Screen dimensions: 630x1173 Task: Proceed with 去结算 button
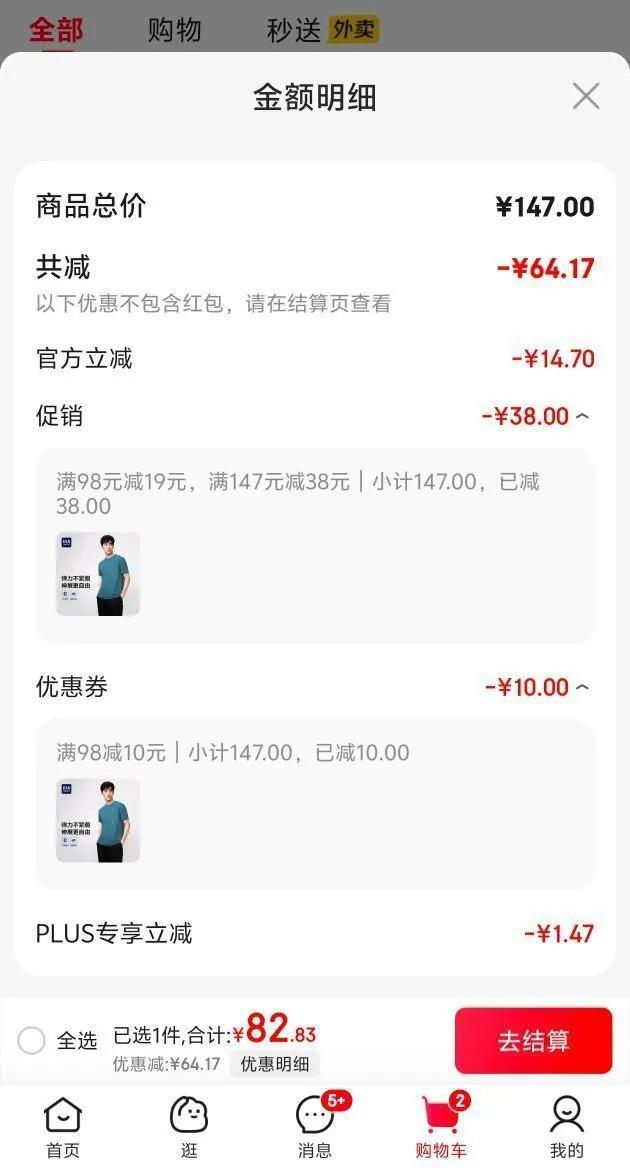click(533, 1041)
